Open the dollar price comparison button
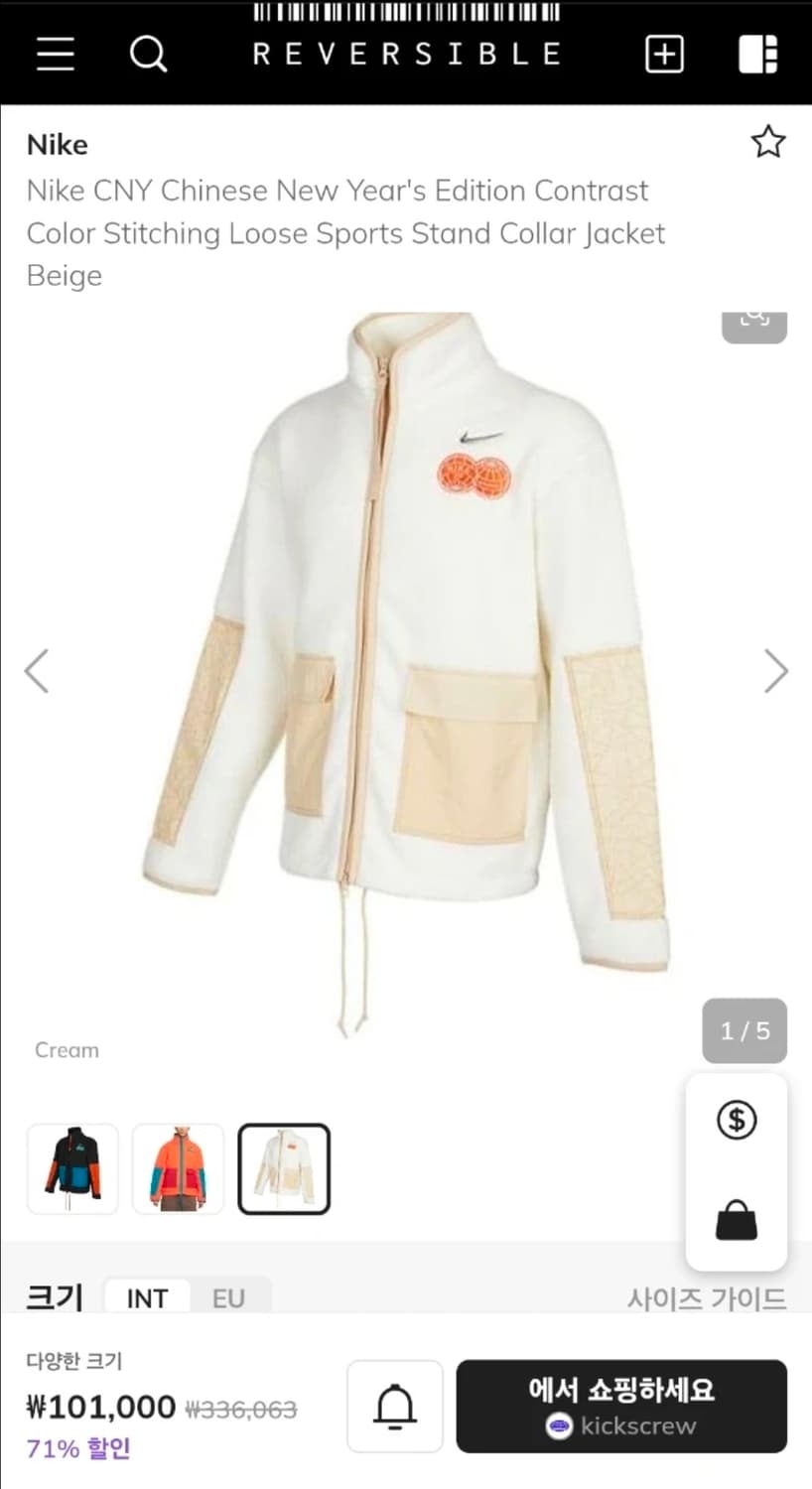This screenshot has height=1489, width=812. [x=737, y=1120]
